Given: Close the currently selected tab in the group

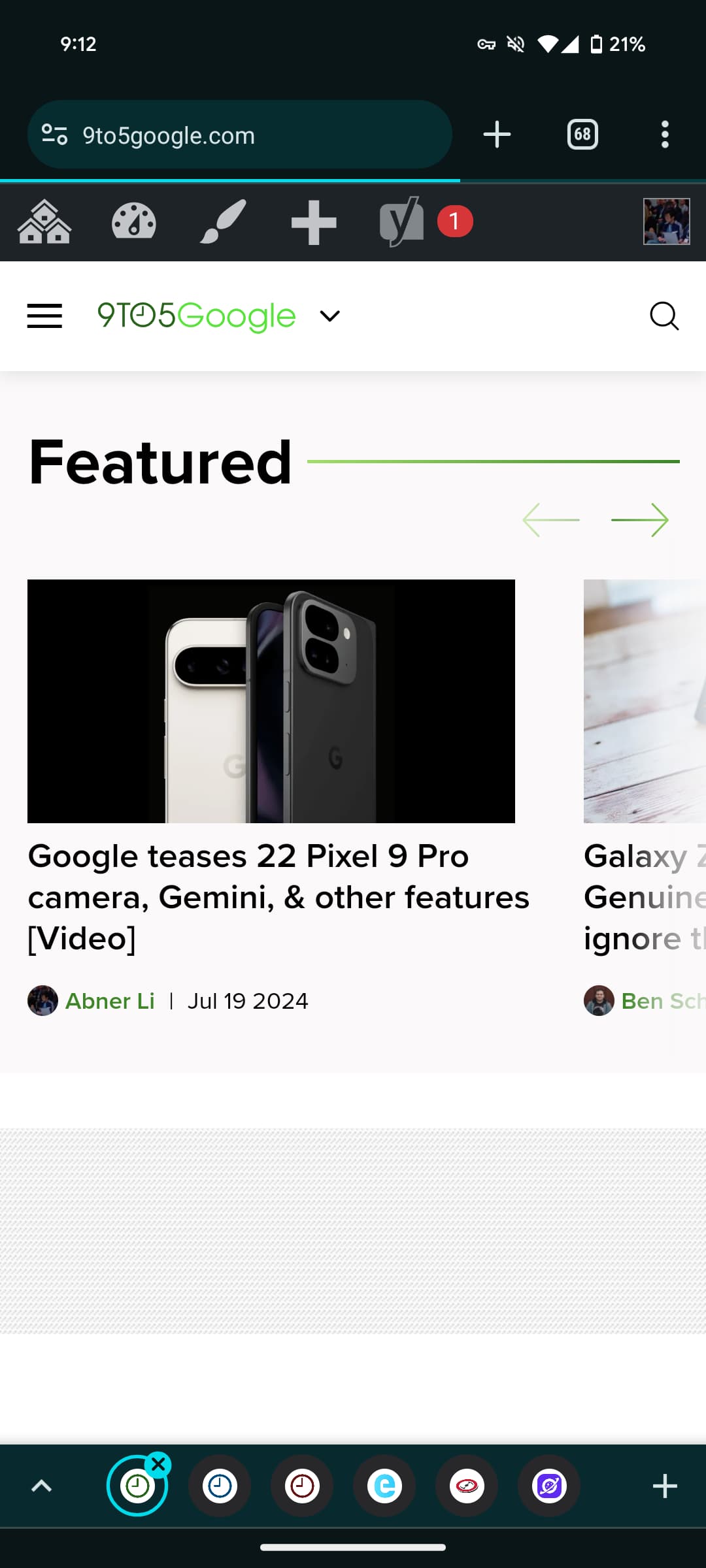Looking at the screenshot, I should point(158,1465).
